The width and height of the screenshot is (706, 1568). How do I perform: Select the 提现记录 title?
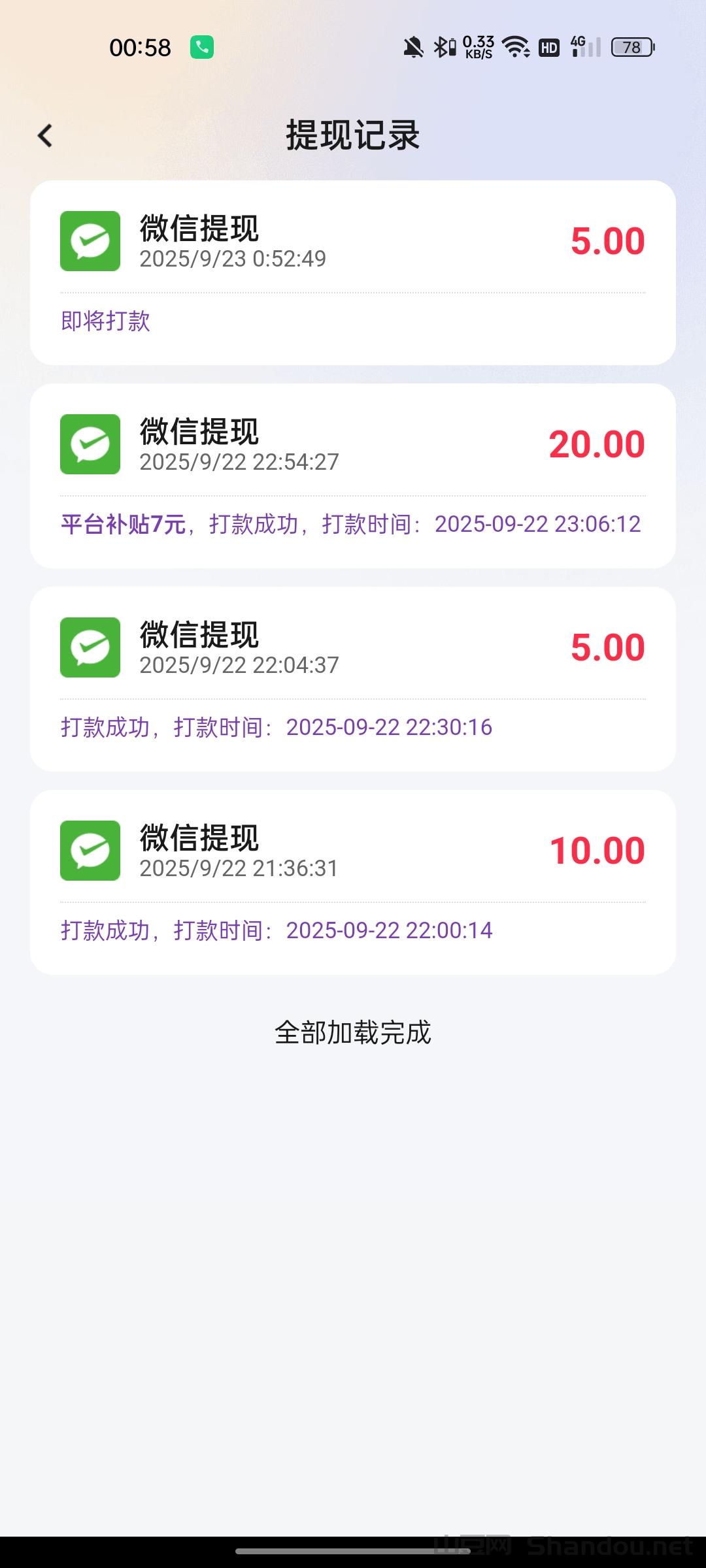click(353, 135)
